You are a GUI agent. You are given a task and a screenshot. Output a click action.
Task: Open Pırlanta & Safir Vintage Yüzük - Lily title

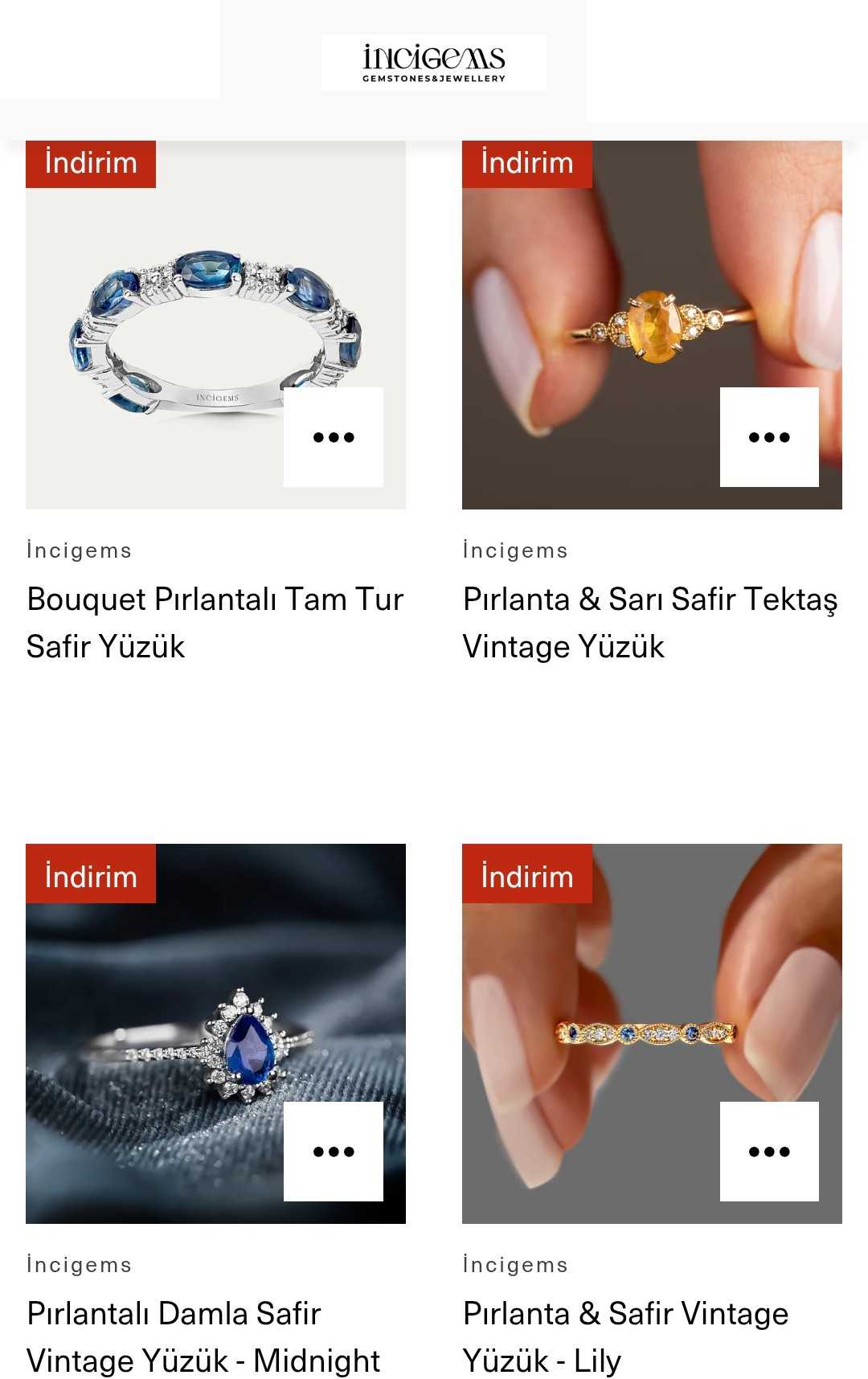click(x=625, y=1336)
